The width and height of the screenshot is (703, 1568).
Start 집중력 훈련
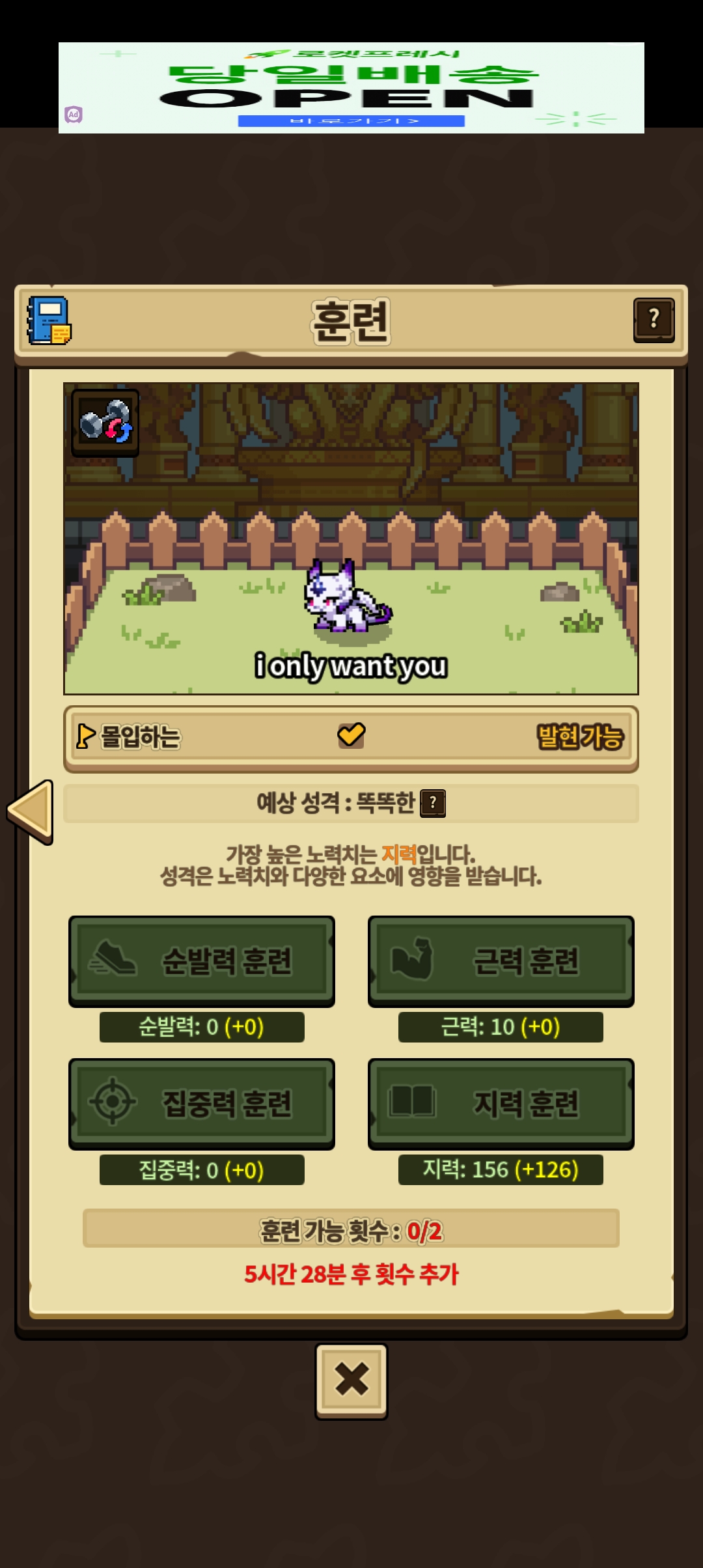click(202, 1104)
